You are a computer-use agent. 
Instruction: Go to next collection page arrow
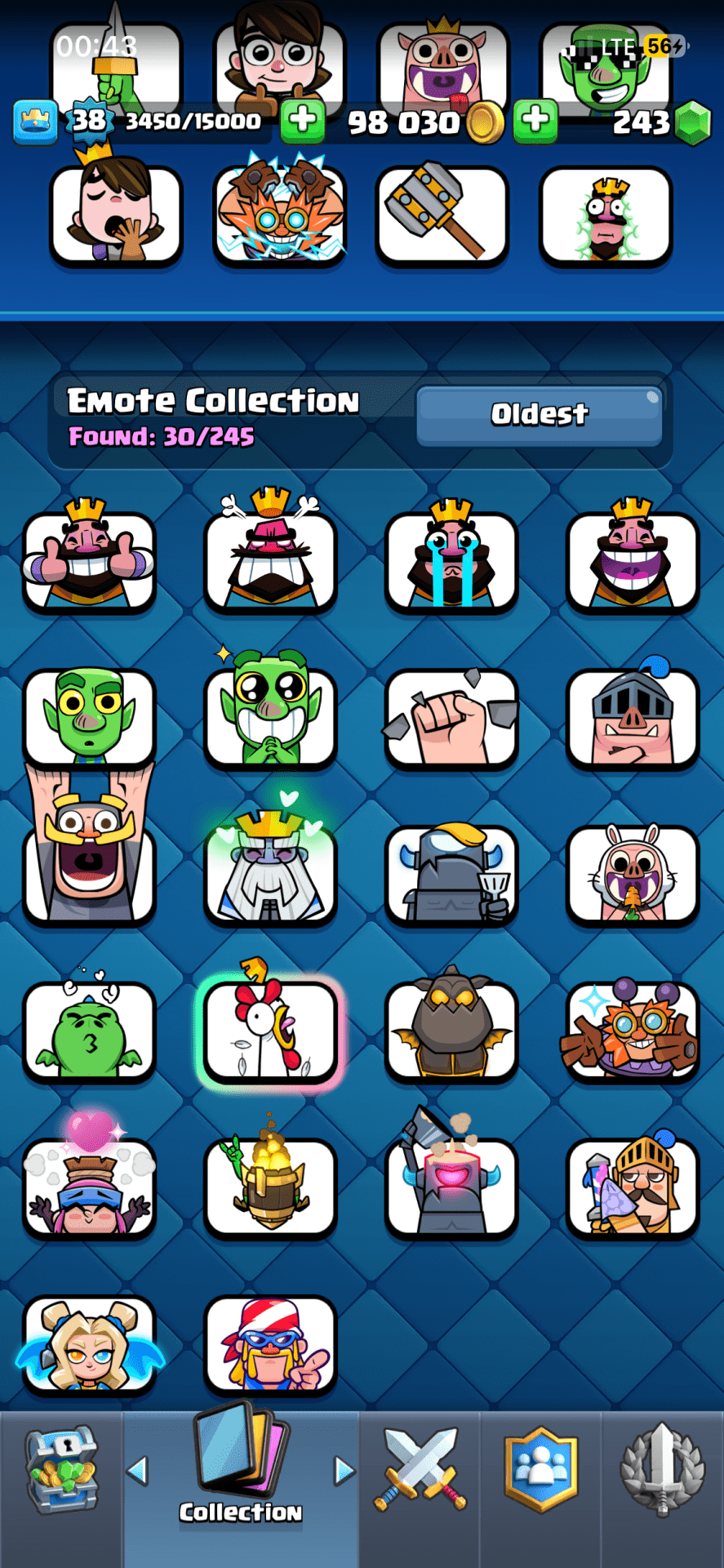344,1471
